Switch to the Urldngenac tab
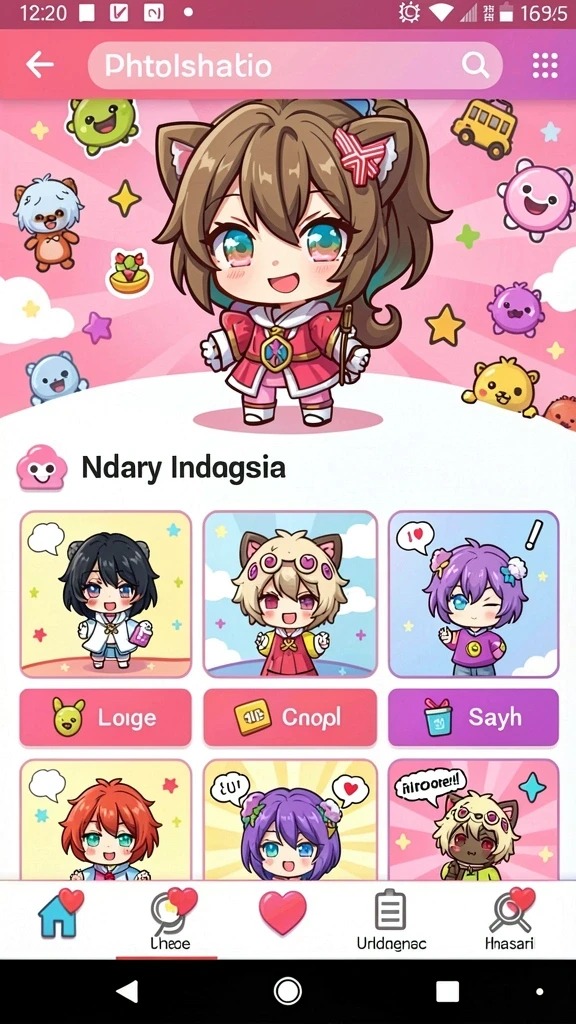 tap(391, 920)
